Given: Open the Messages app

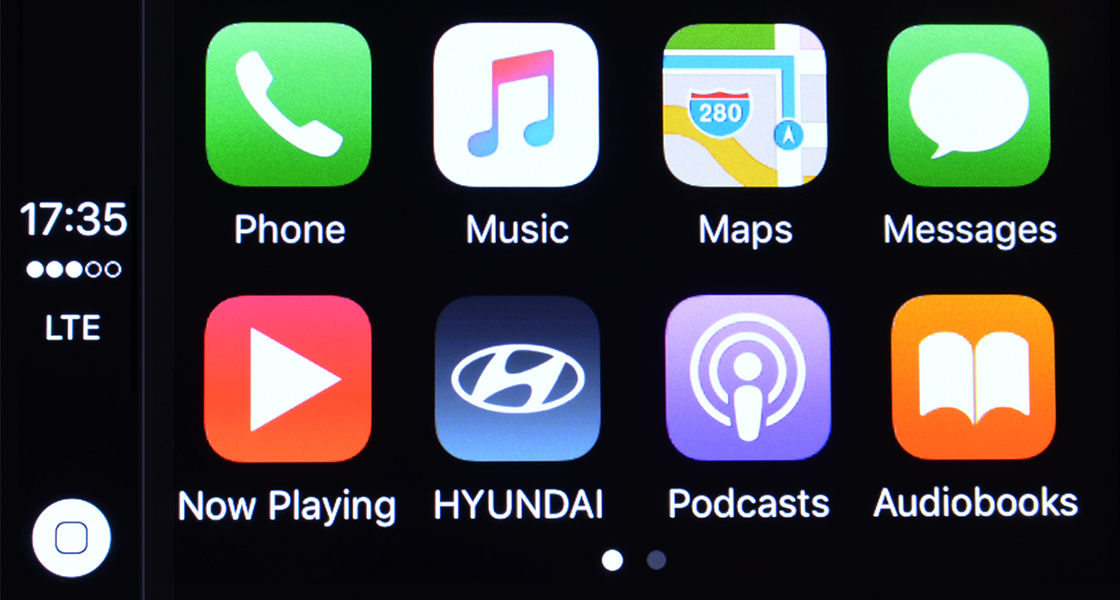Looking at the screenshot, I should 969,105.
